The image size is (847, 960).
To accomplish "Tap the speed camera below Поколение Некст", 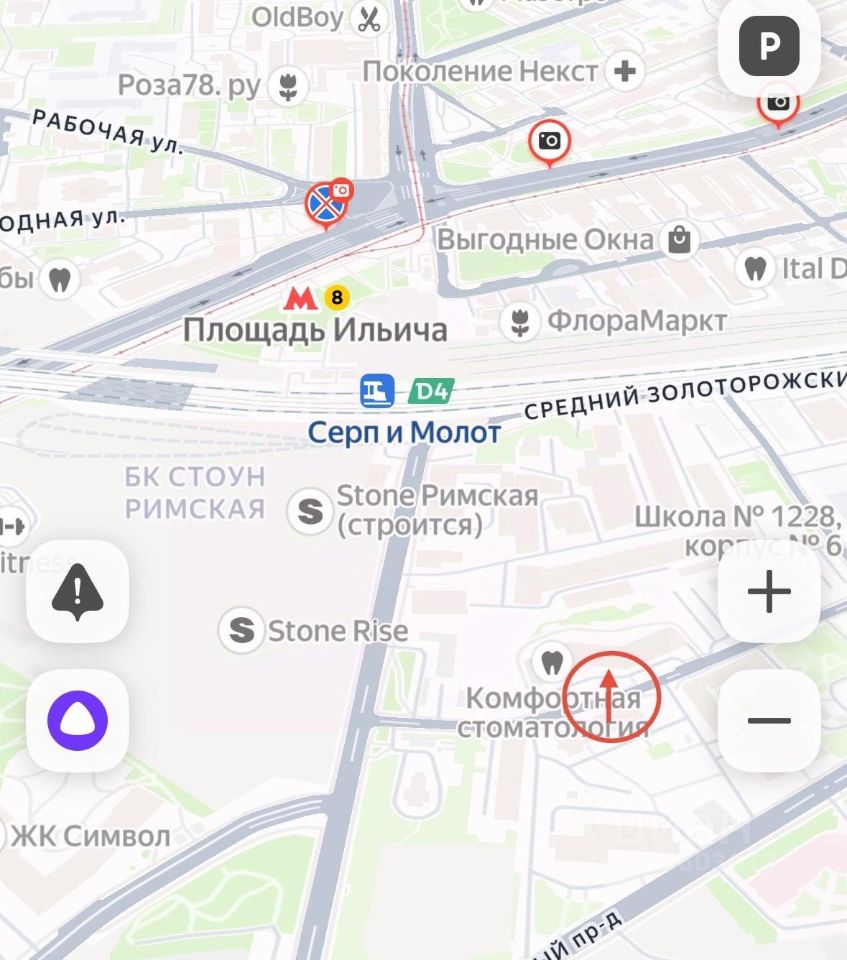I will 549,141.
